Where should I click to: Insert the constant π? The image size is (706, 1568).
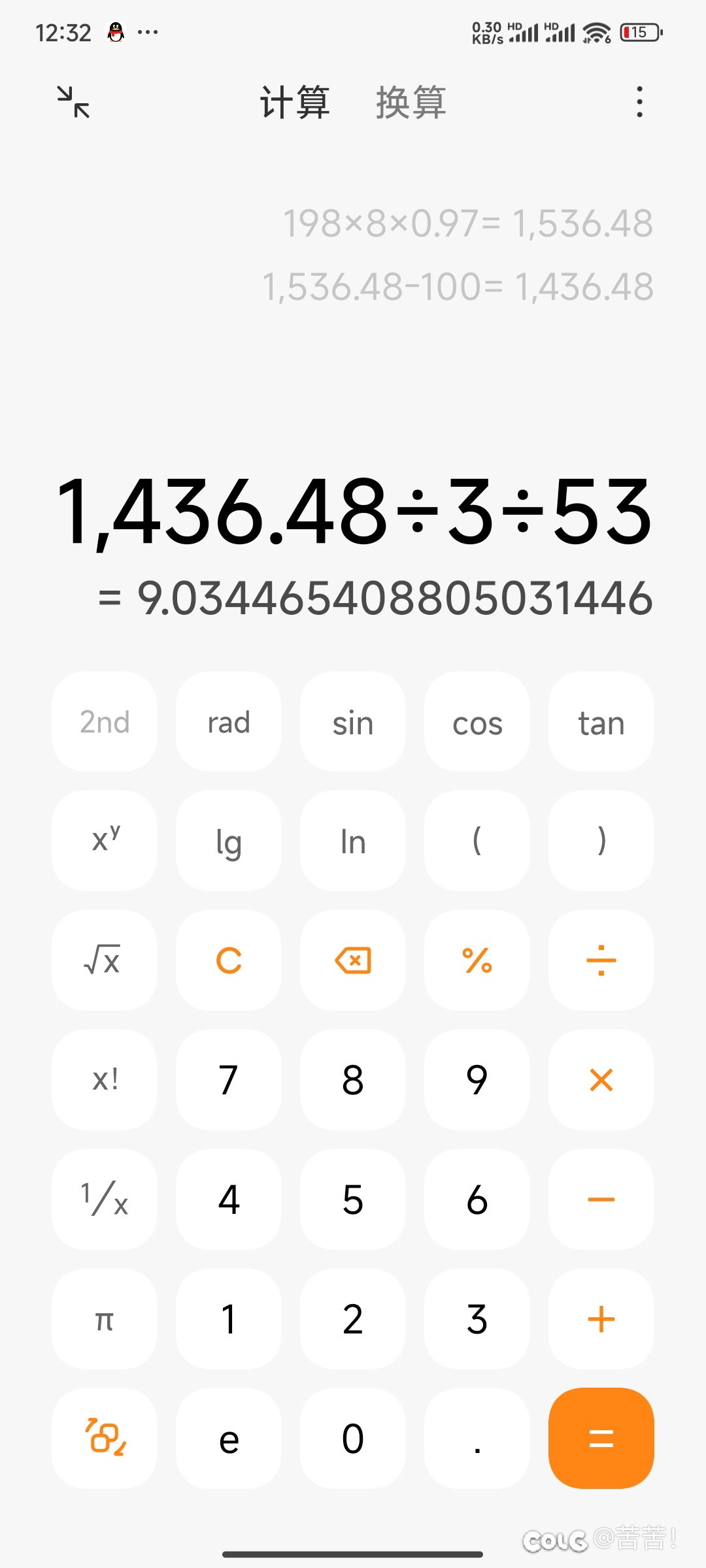tap(105, 1319)
